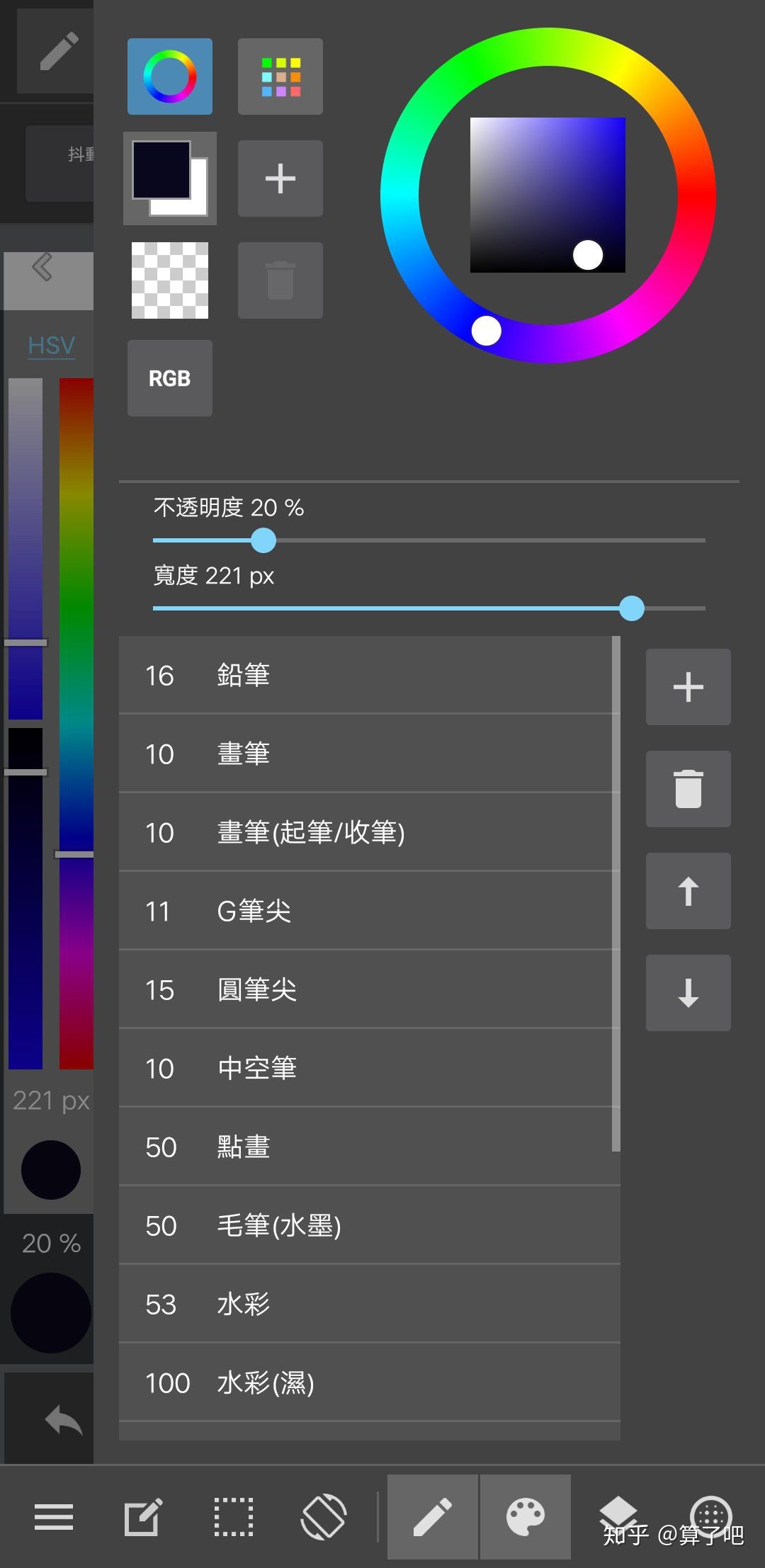Click the 寬度 (width) slider handle
The image size is (765, 1568).
point(633,608)
